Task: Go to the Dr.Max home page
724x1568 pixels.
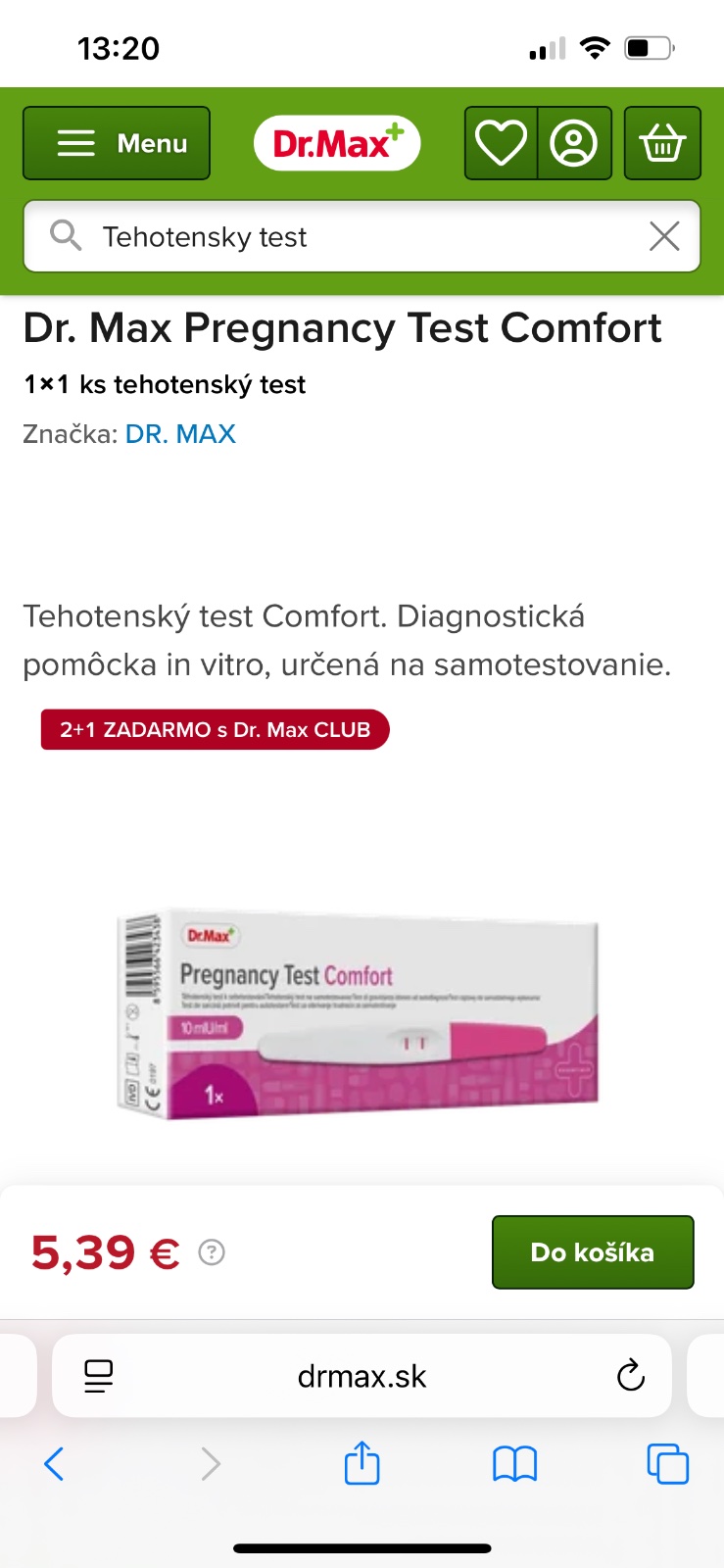Action: 337,143
